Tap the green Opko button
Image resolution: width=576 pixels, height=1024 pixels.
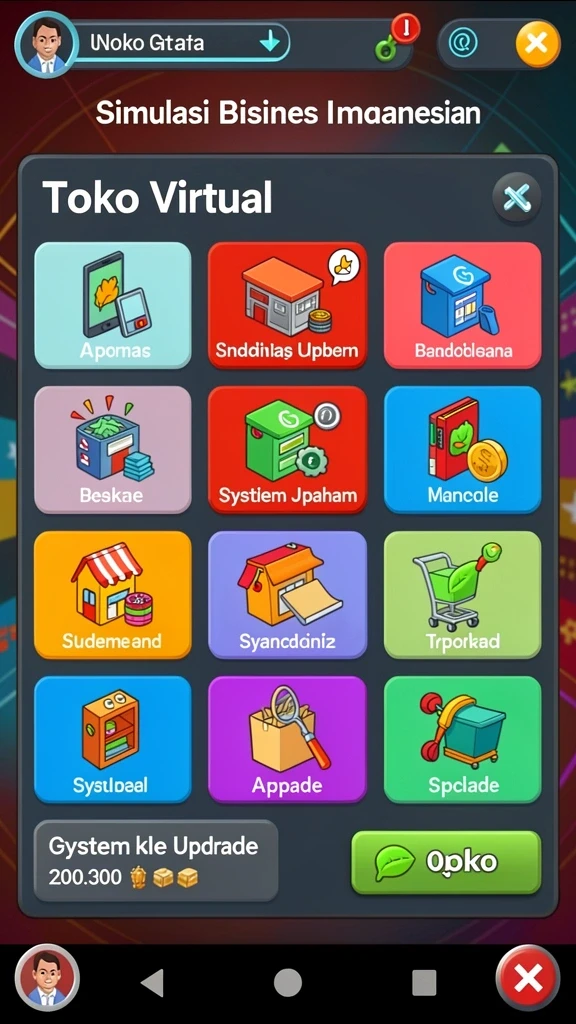point(446,862)
